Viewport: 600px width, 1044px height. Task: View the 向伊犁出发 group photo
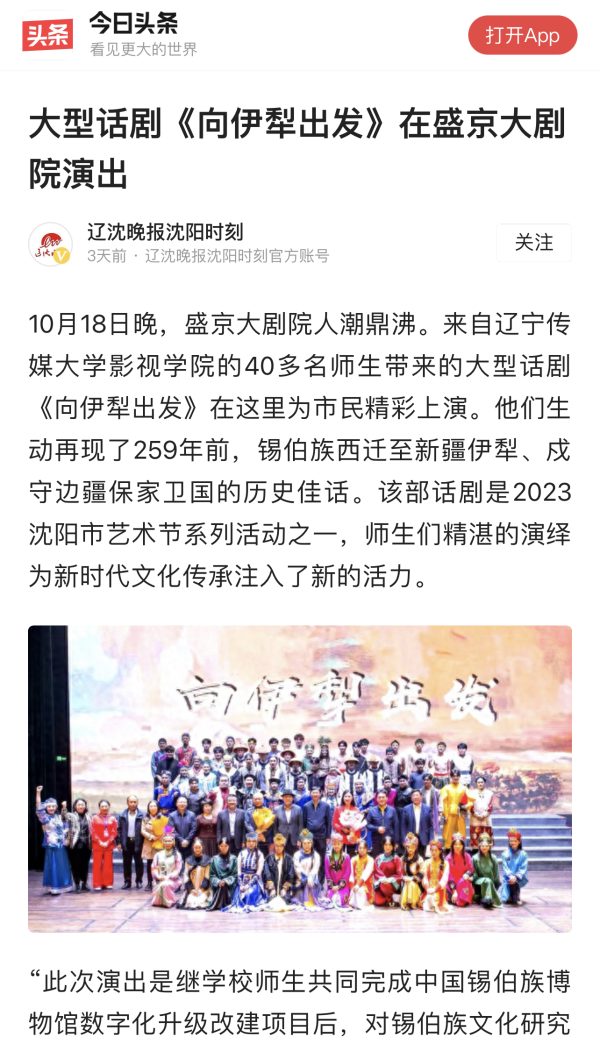click(300, 778)
